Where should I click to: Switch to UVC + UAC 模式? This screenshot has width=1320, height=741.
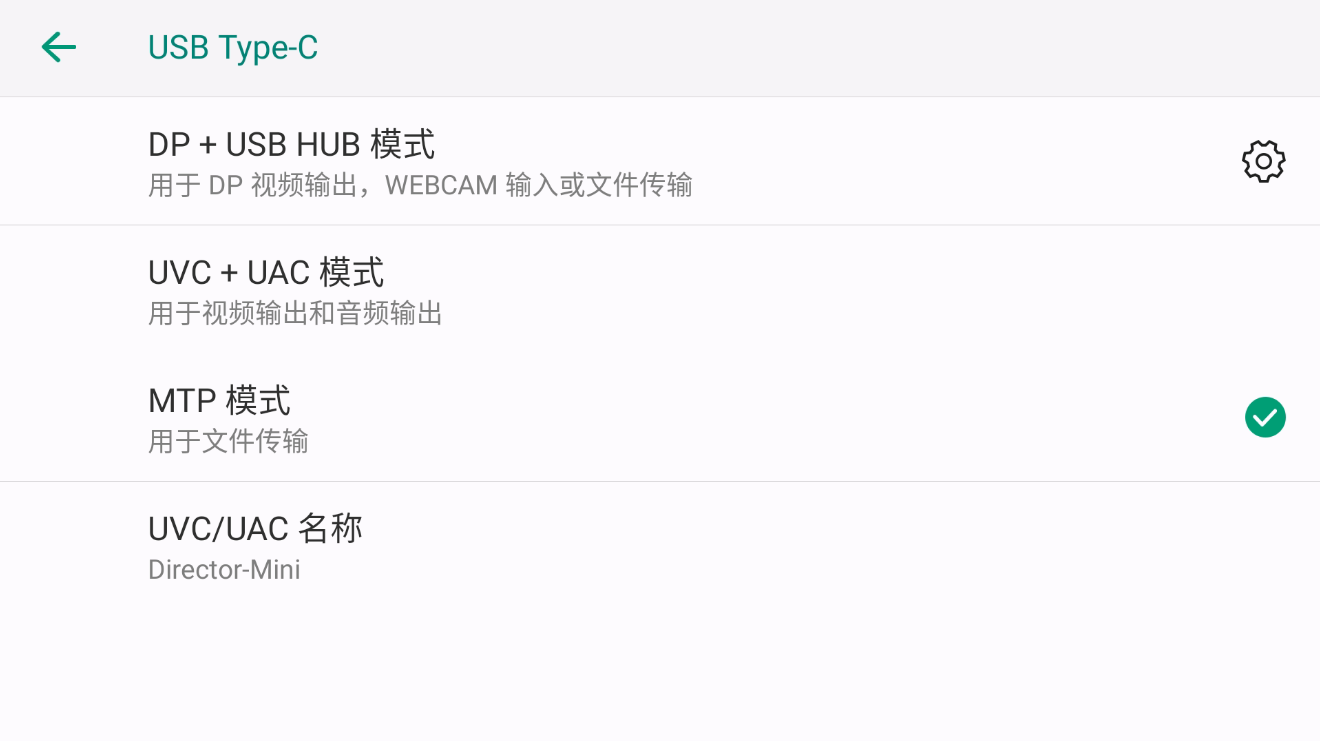click(x=295, y=290)
